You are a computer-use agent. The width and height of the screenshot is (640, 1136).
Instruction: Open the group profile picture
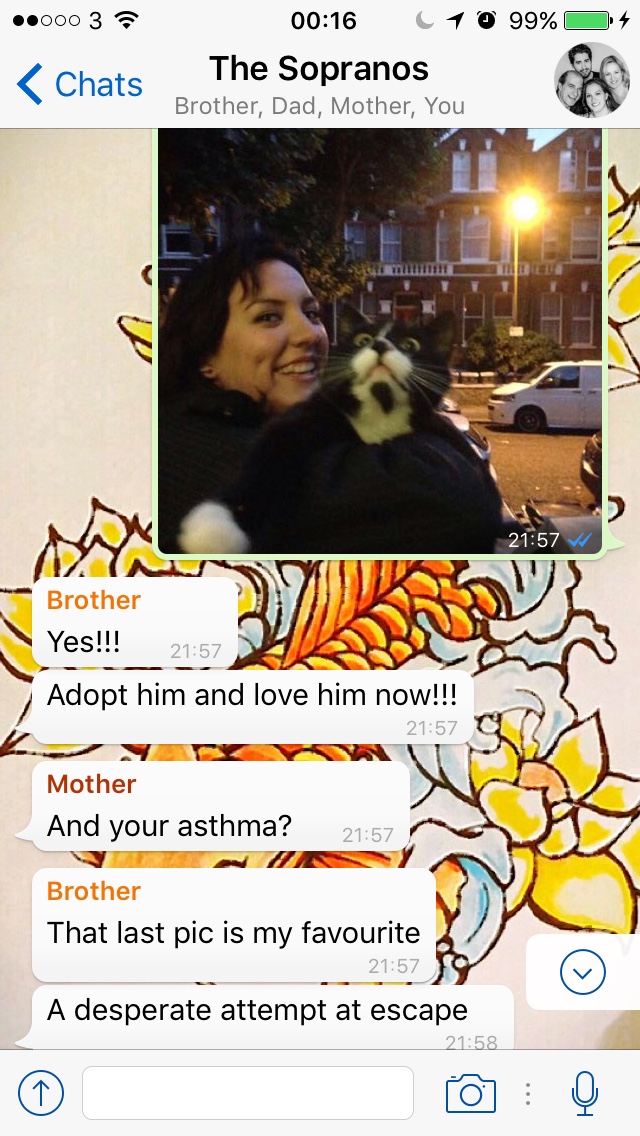click(x=592, y=81)
